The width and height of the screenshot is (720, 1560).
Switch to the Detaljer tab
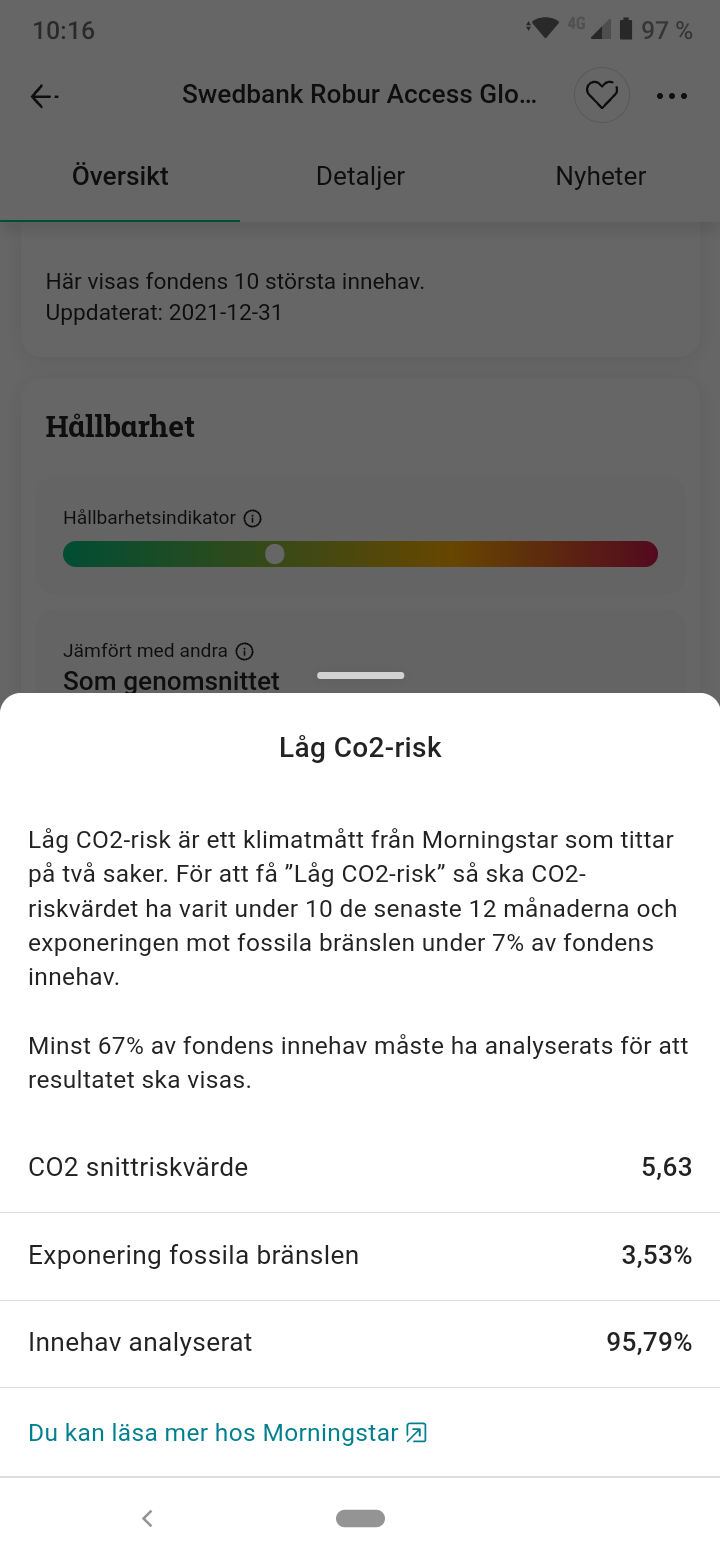[360, 177]
